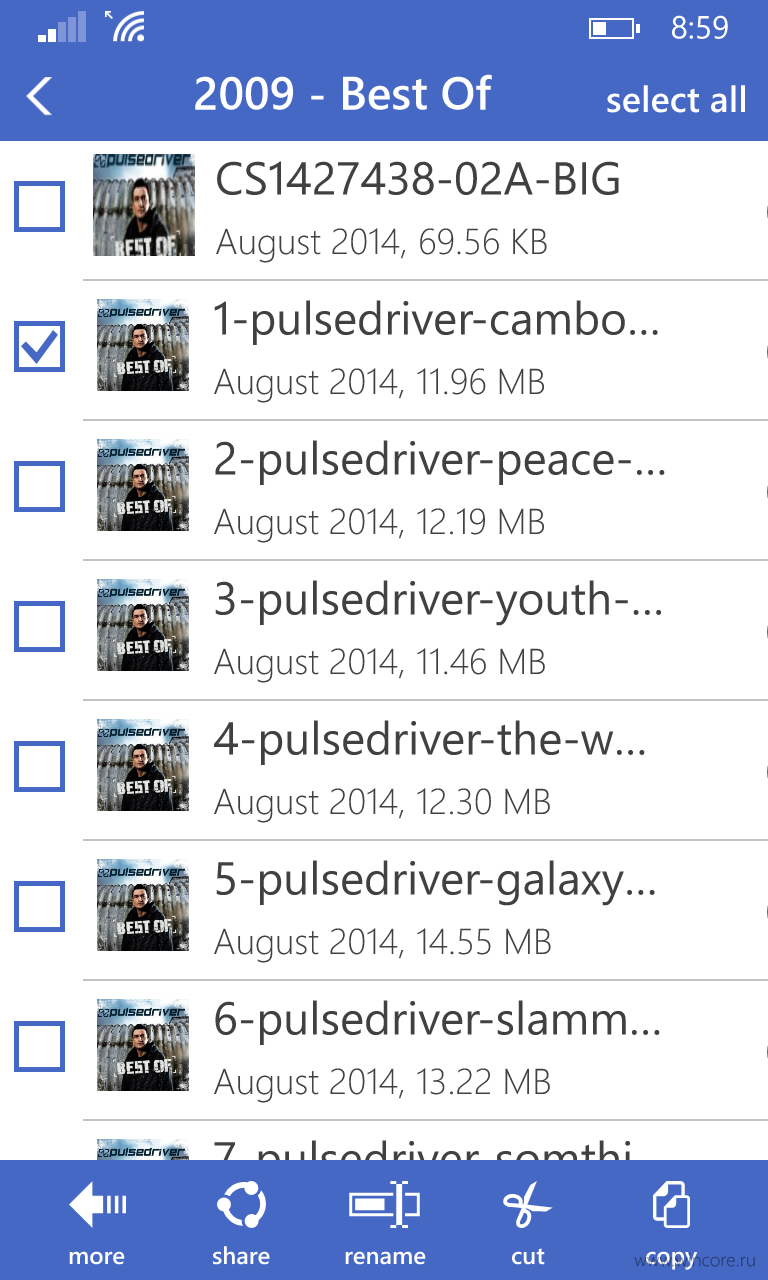Image resolution: width=768 pixels, height=1280 pixels.
Task: Go back using the top-left arrow
Action: point(39,97)
